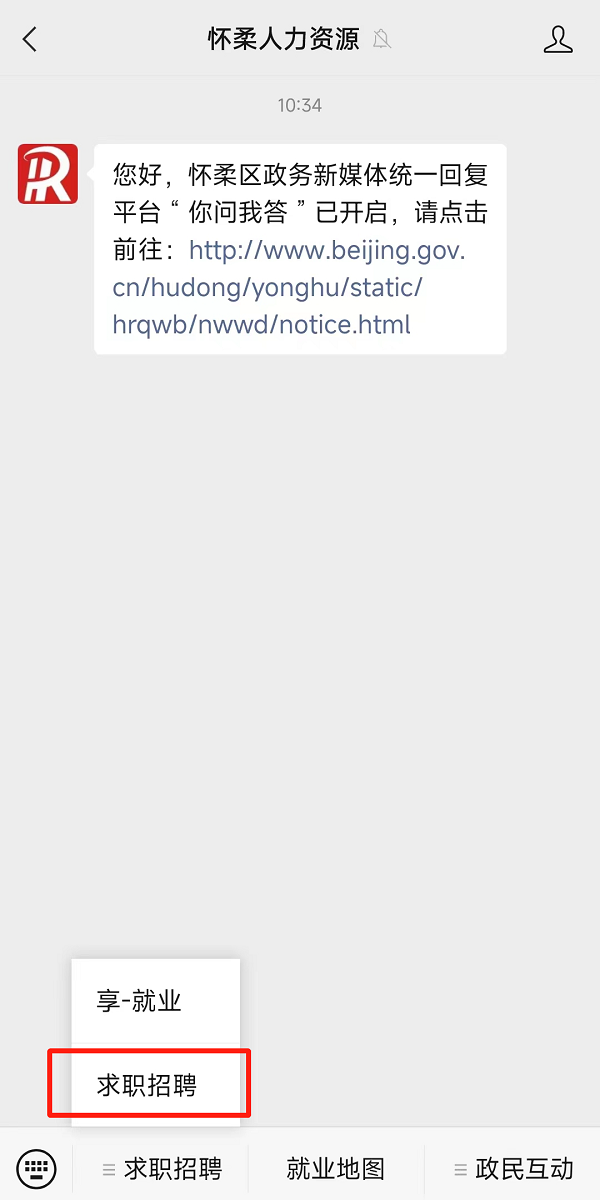Select 享-就业 in the popup menu

click(x=155, y=1001)
